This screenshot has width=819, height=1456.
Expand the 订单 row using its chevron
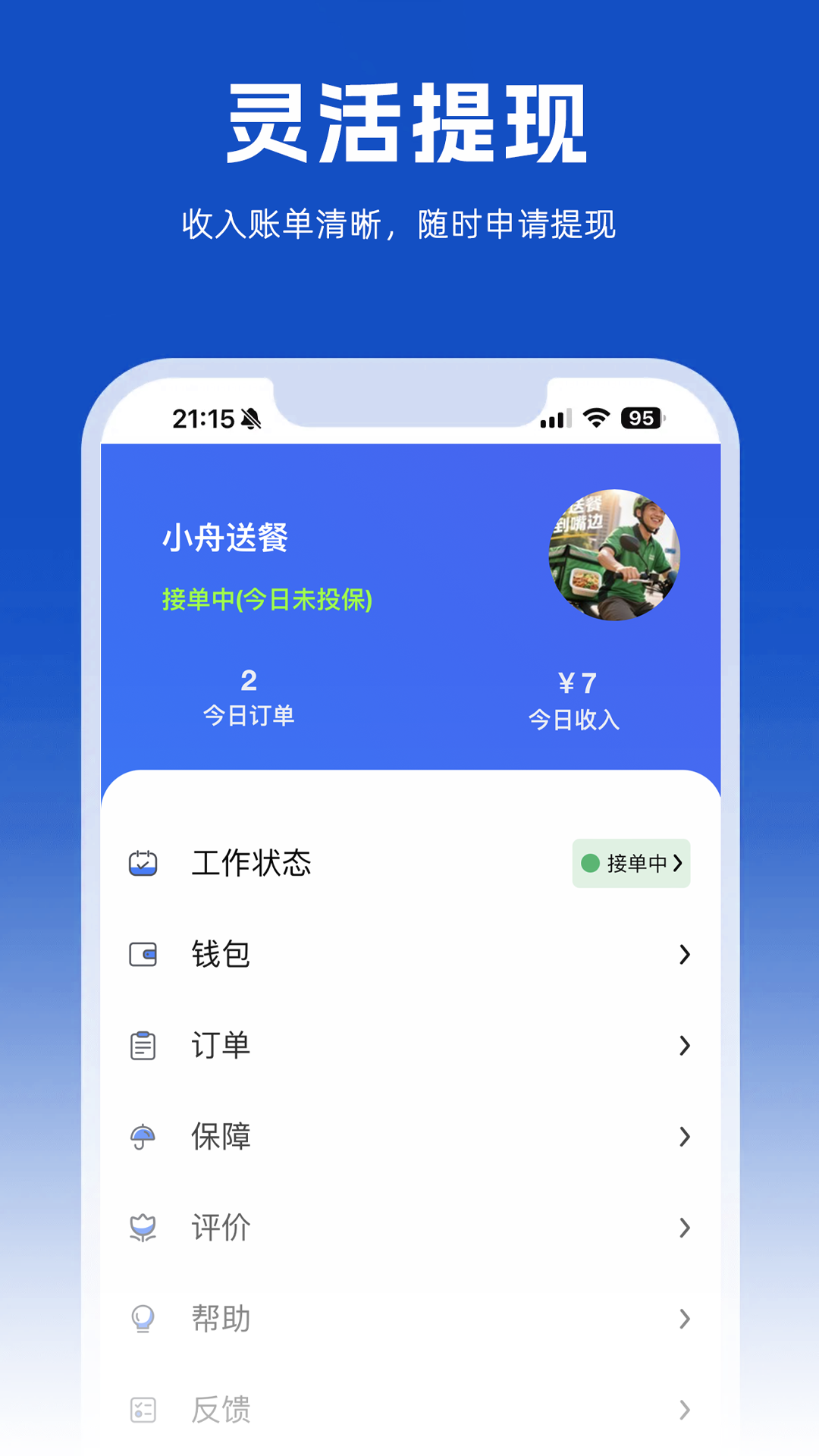[x=685, y=1045]
